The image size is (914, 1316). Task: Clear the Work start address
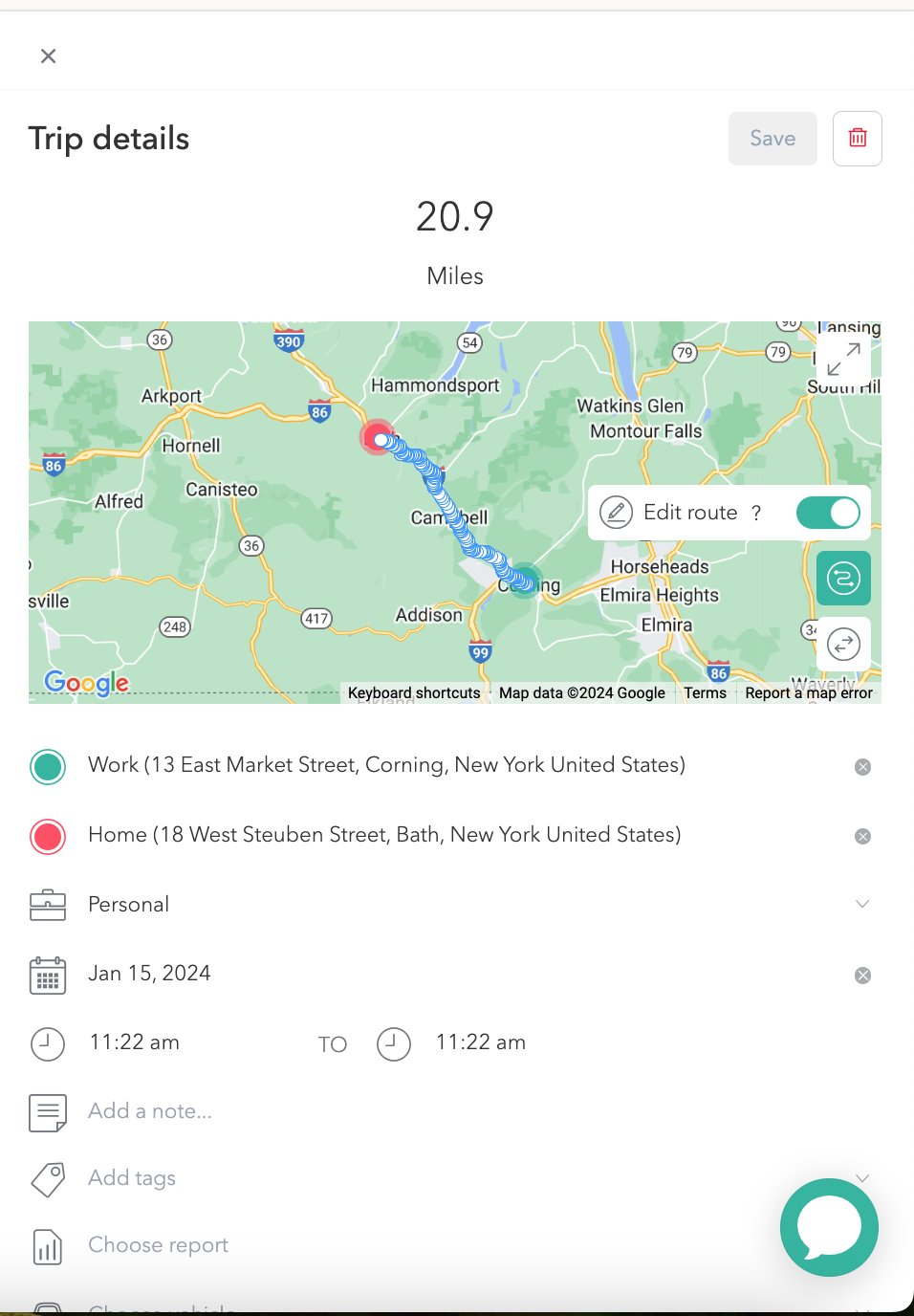coord(862,767)
